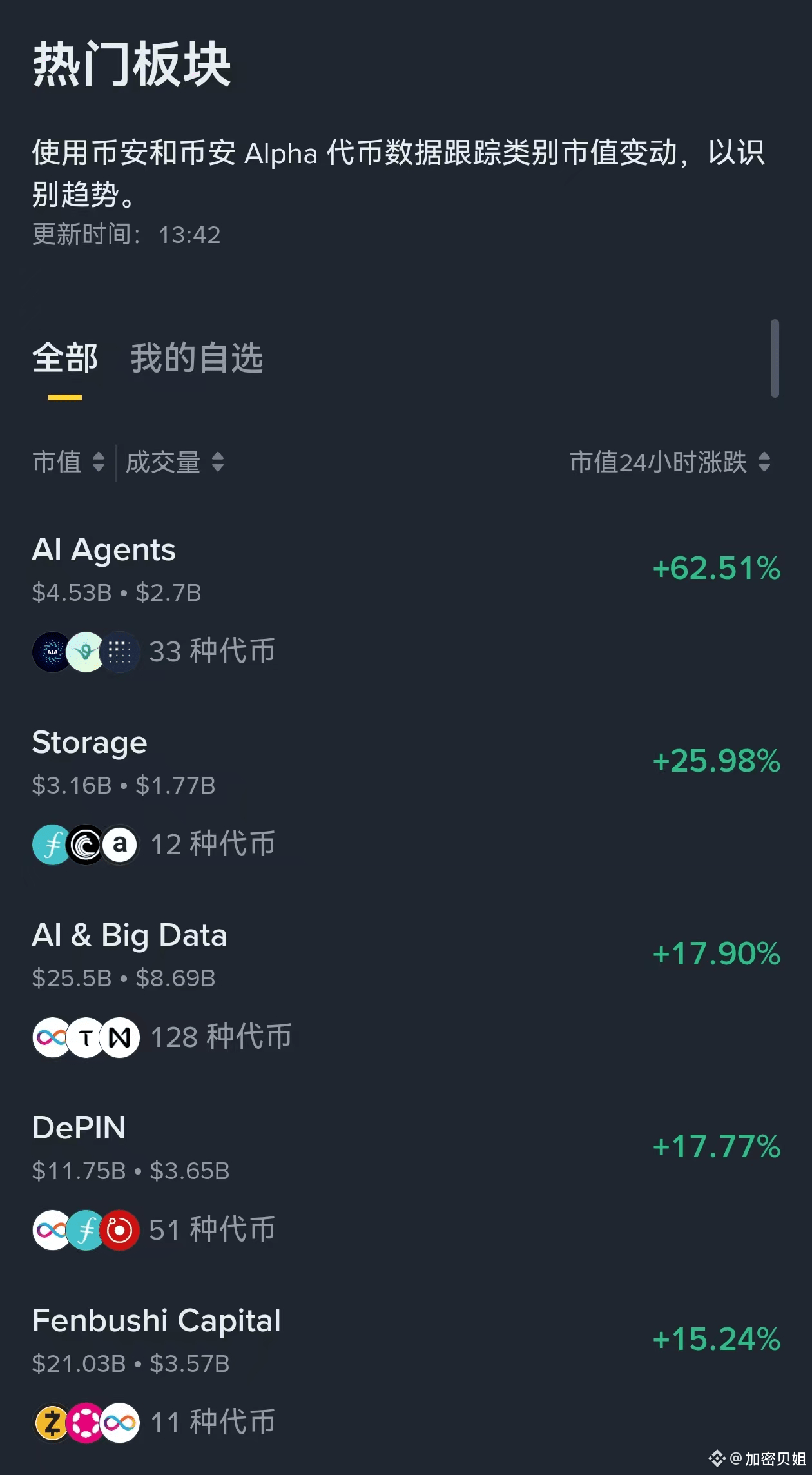This screenshot has height=1475, width=812.
Task: Open the Storage sector row
Action: click(x=90, y=743)
